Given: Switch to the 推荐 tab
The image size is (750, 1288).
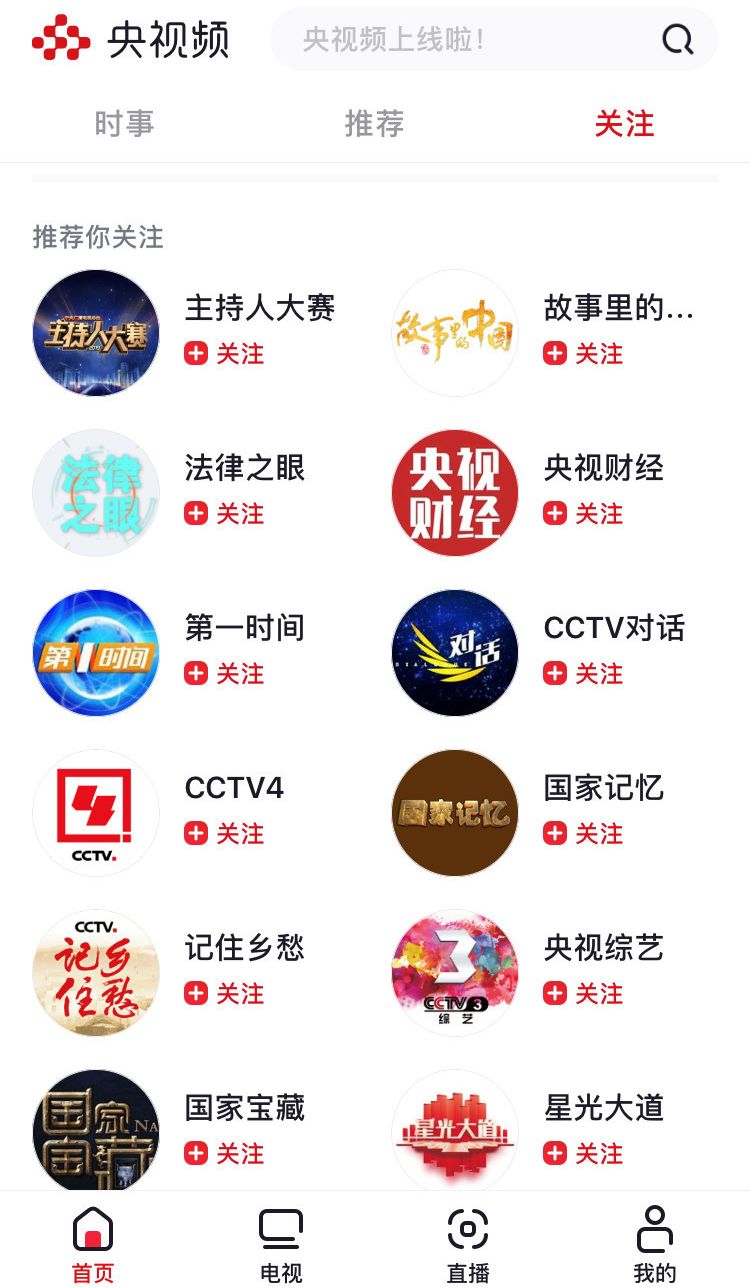Looking at the screenshot, I should click(x=374, y=124).
